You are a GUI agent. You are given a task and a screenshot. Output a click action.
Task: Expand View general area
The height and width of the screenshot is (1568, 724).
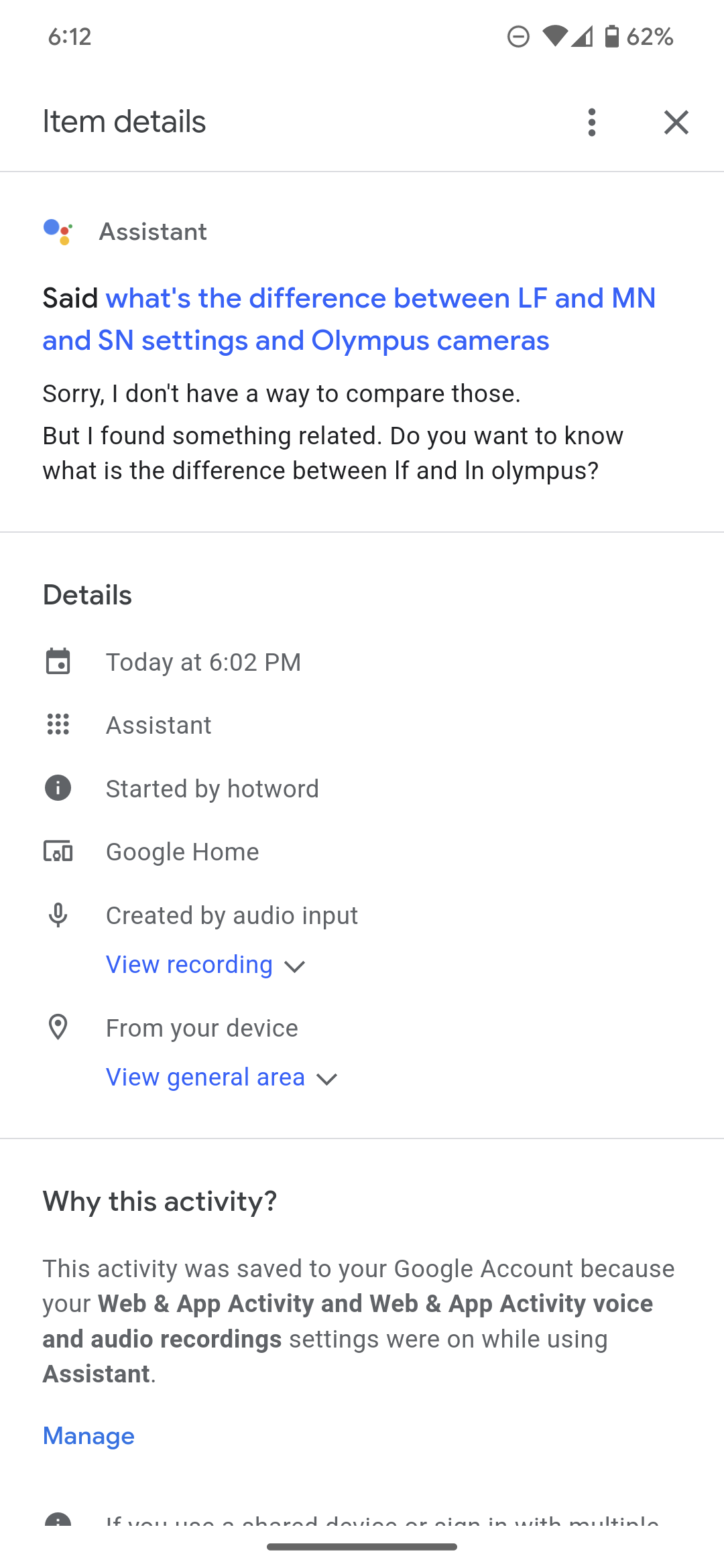tap(221, 1077)
